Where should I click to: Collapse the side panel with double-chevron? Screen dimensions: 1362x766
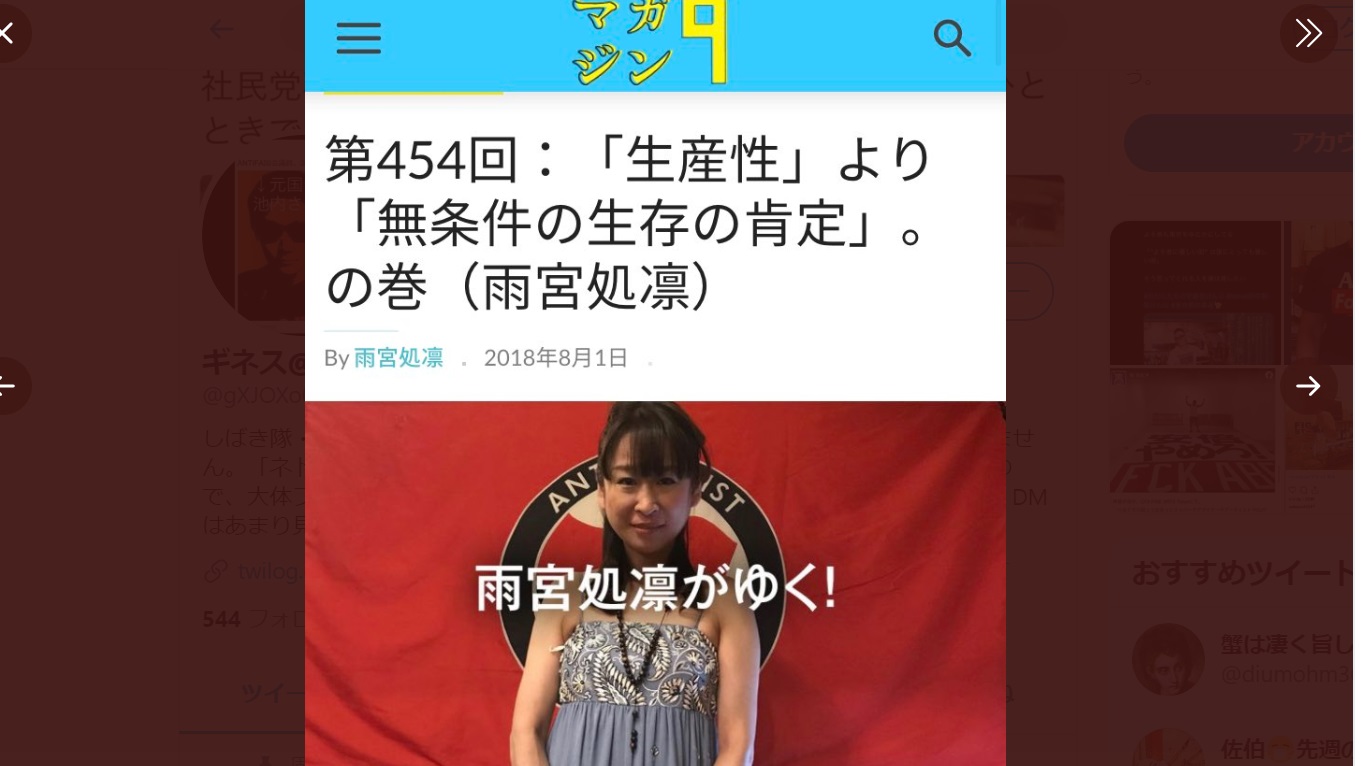(x=1308, y=34)
